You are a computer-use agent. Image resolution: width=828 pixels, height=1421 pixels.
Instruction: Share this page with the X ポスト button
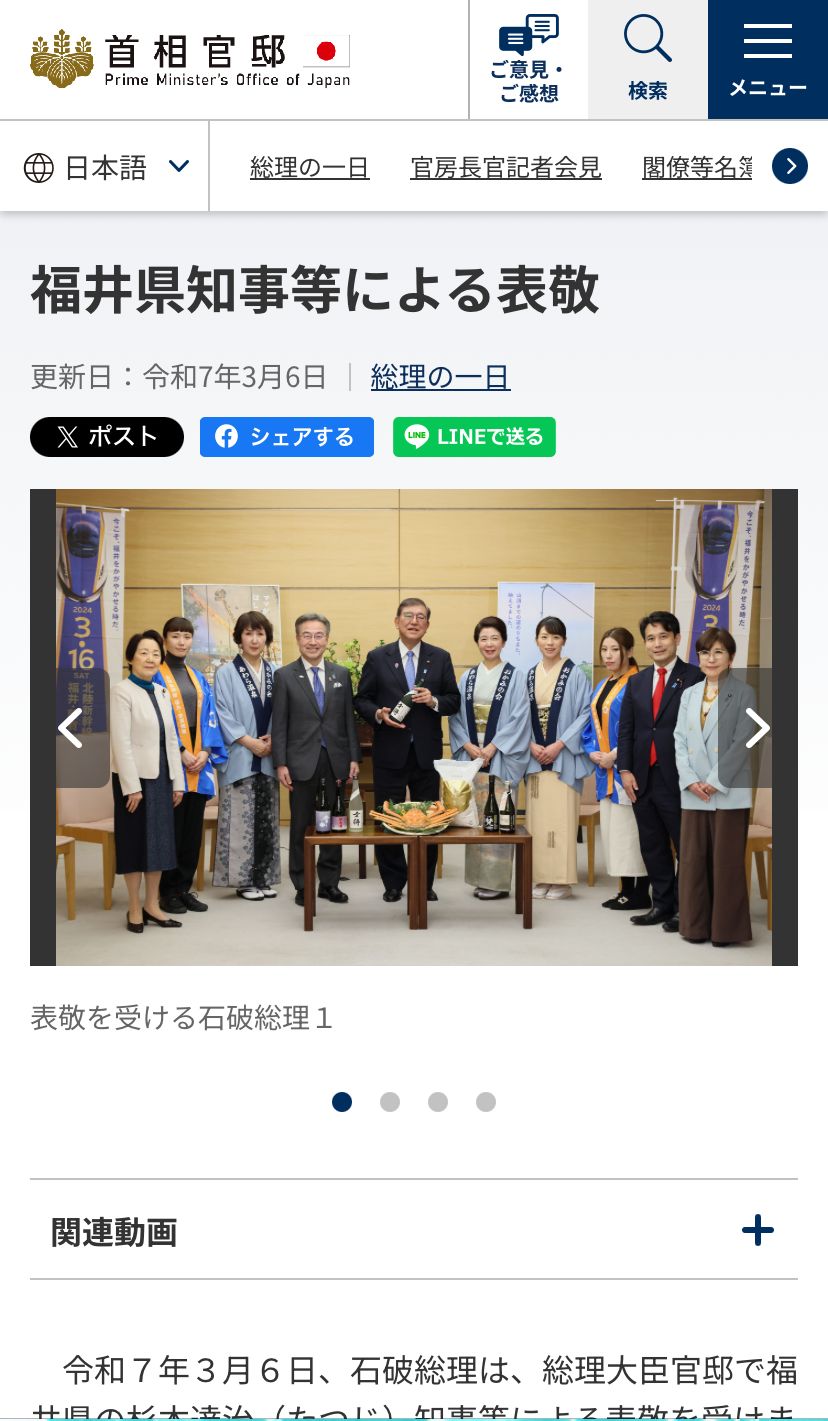(107, 437)
